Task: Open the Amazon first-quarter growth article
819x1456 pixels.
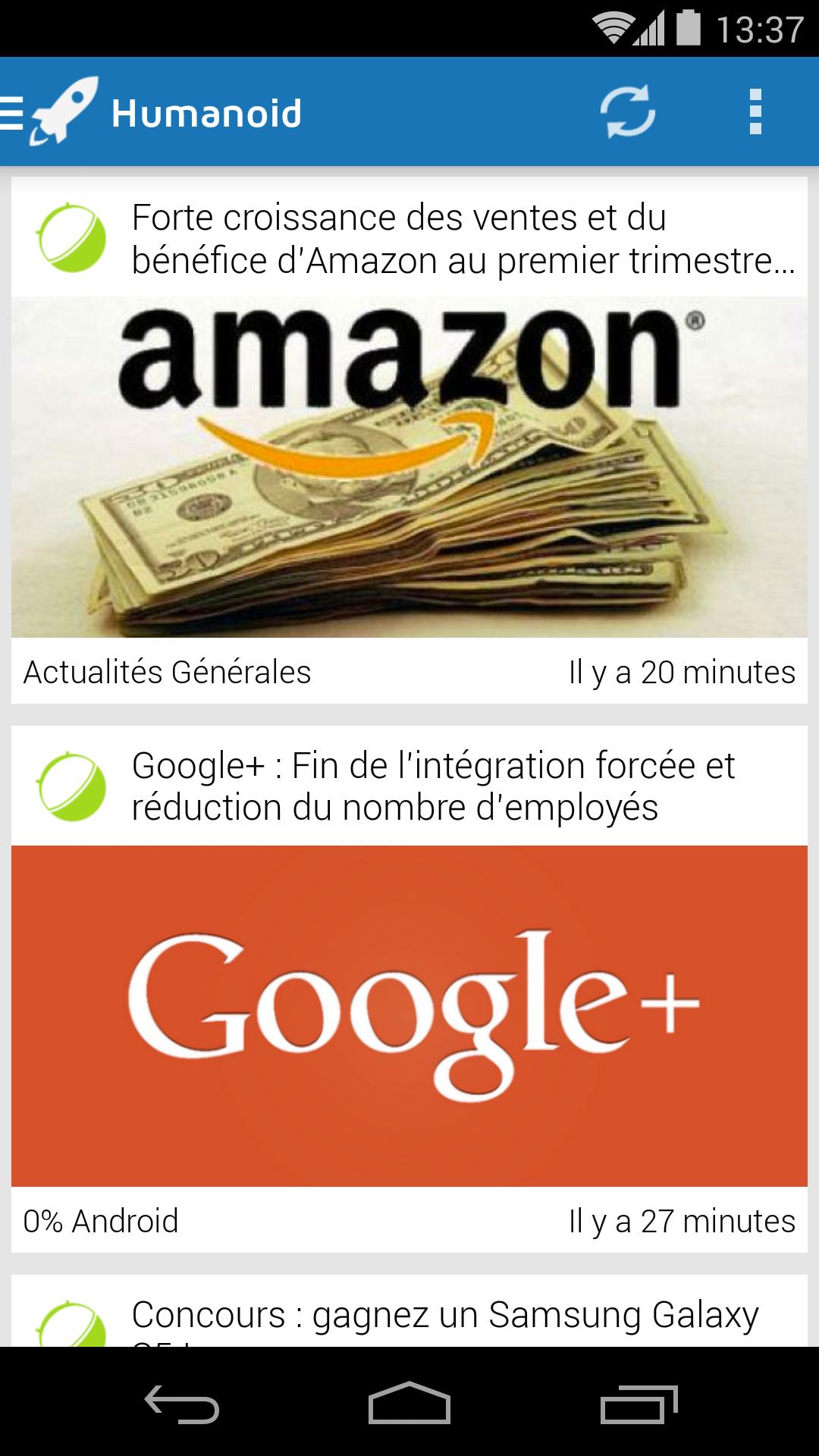Action: pos(409,440)
